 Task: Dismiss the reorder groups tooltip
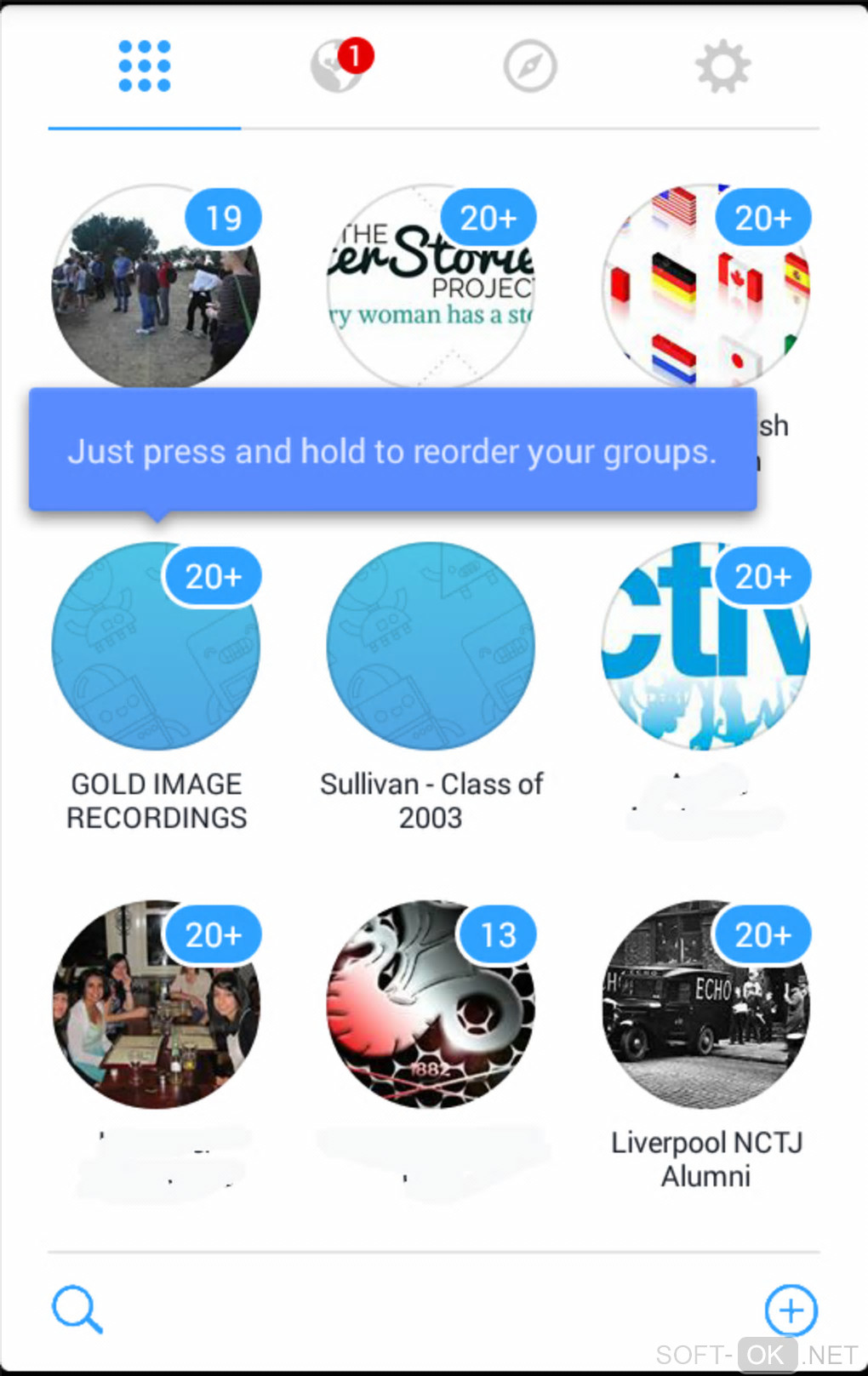(392, 450)
